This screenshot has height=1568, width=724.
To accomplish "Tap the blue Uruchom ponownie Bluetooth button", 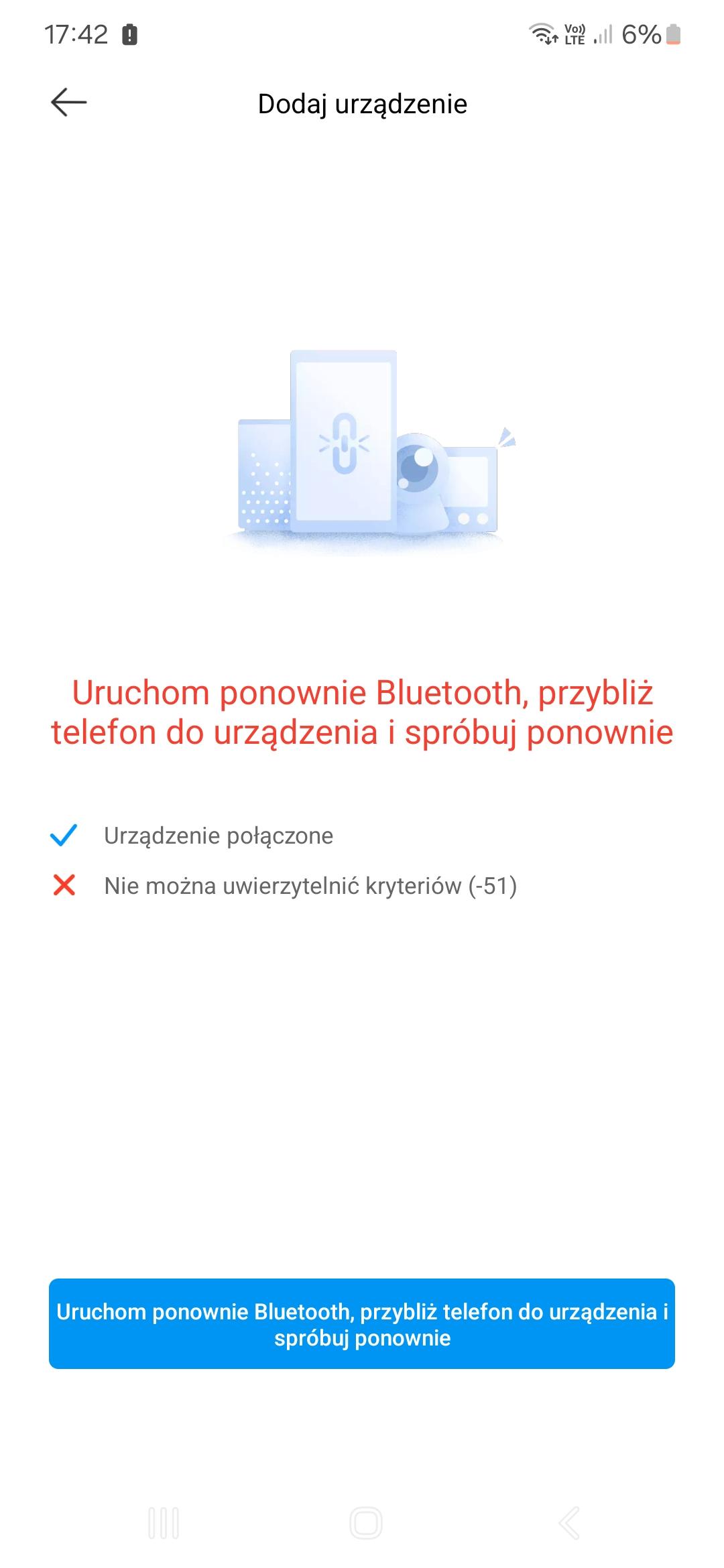I will [x=362, y=1324].
